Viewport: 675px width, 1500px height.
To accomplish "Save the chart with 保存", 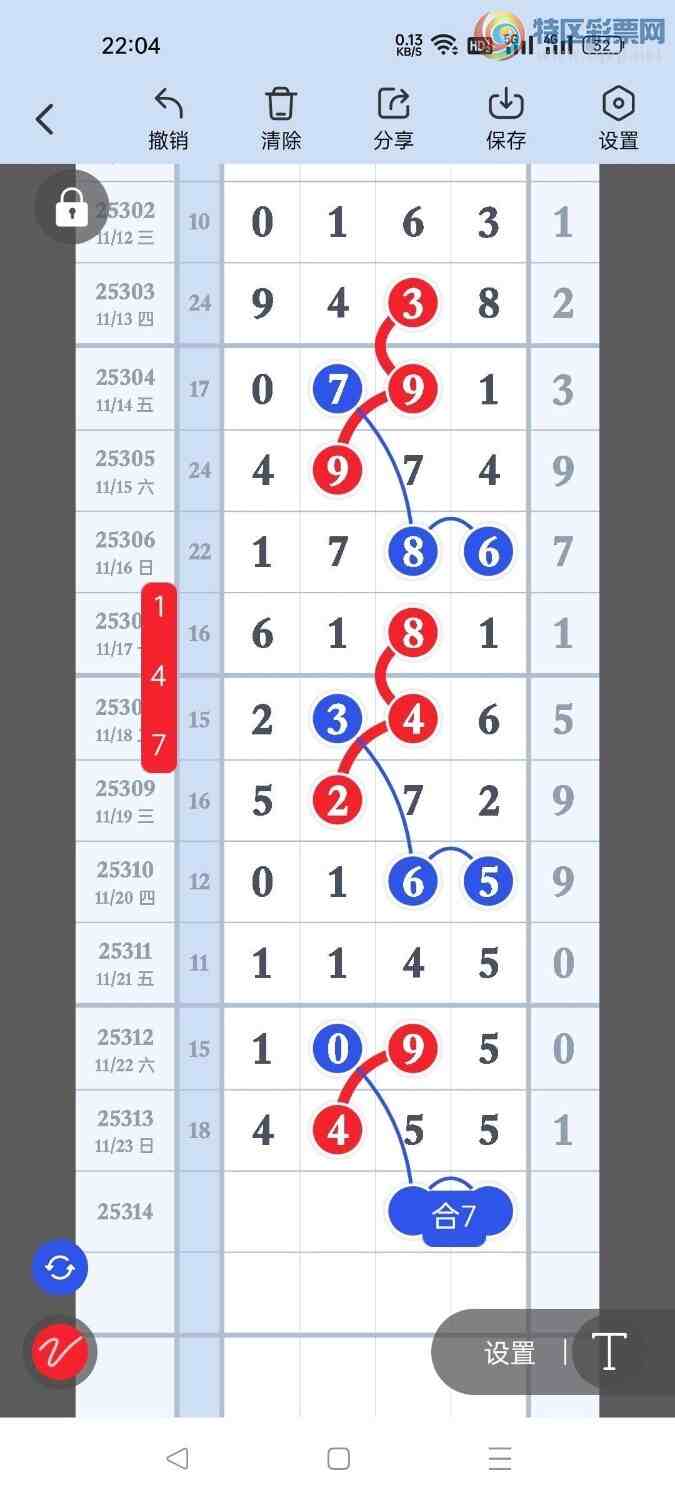I will pyautogui.click(x=506, y=119).
